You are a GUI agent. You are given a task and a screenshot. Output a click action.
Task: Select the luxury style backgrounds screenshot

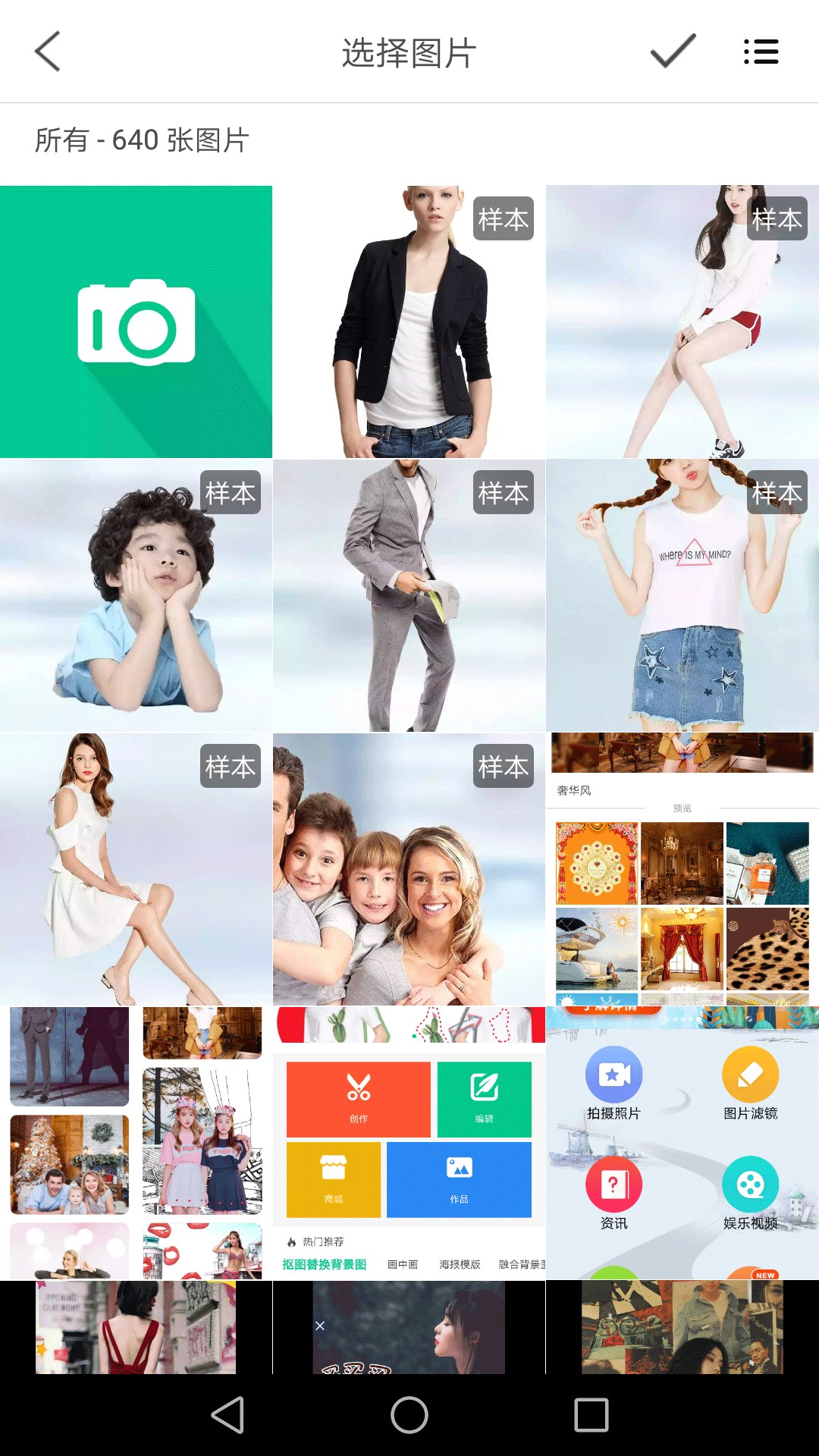tap(682, 869)
